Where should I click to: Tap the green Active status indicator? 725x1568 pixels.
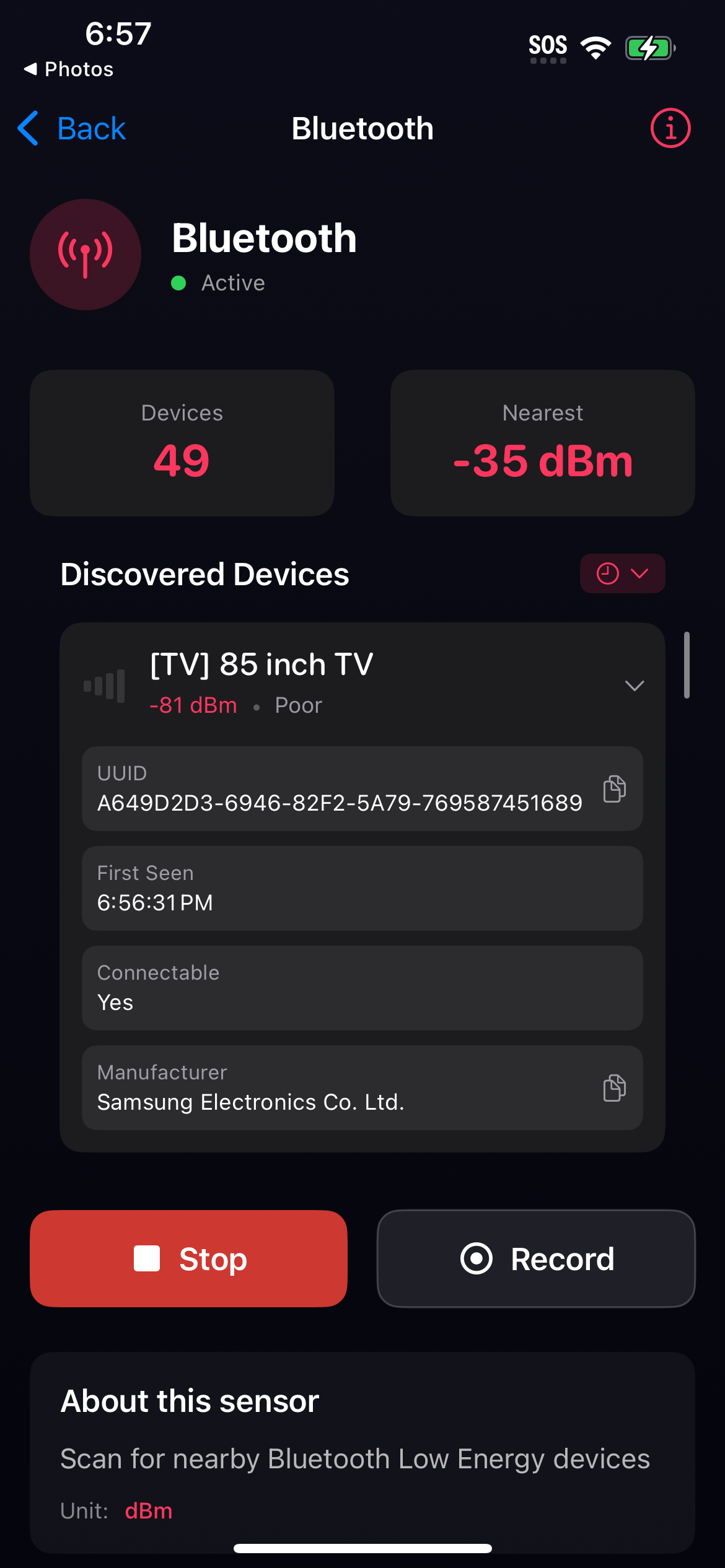pyautogui.click(x=178, y=284)
